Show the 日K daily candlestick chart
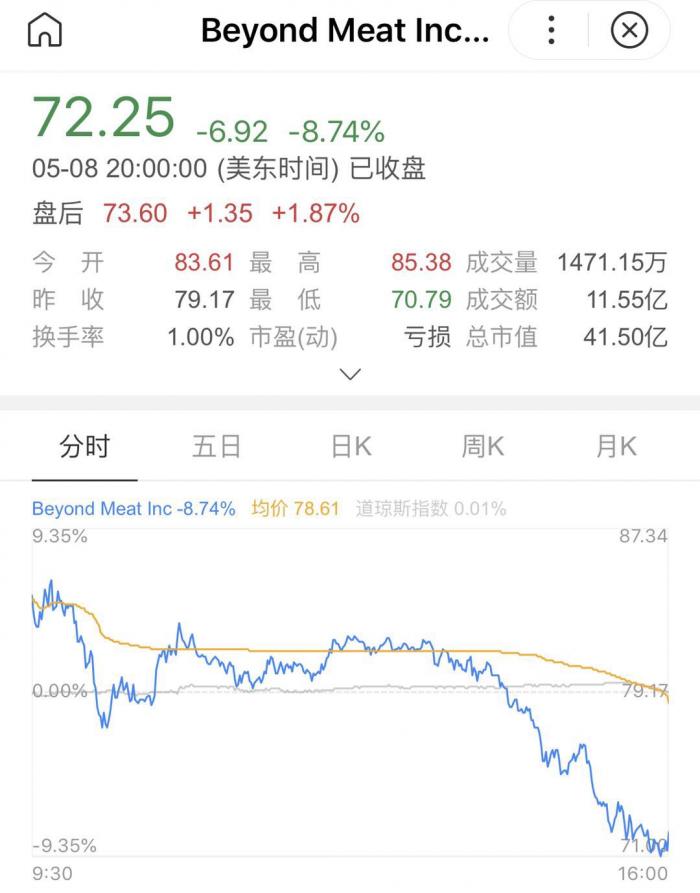Screen dimensions: 700x893 coord(351,447)
